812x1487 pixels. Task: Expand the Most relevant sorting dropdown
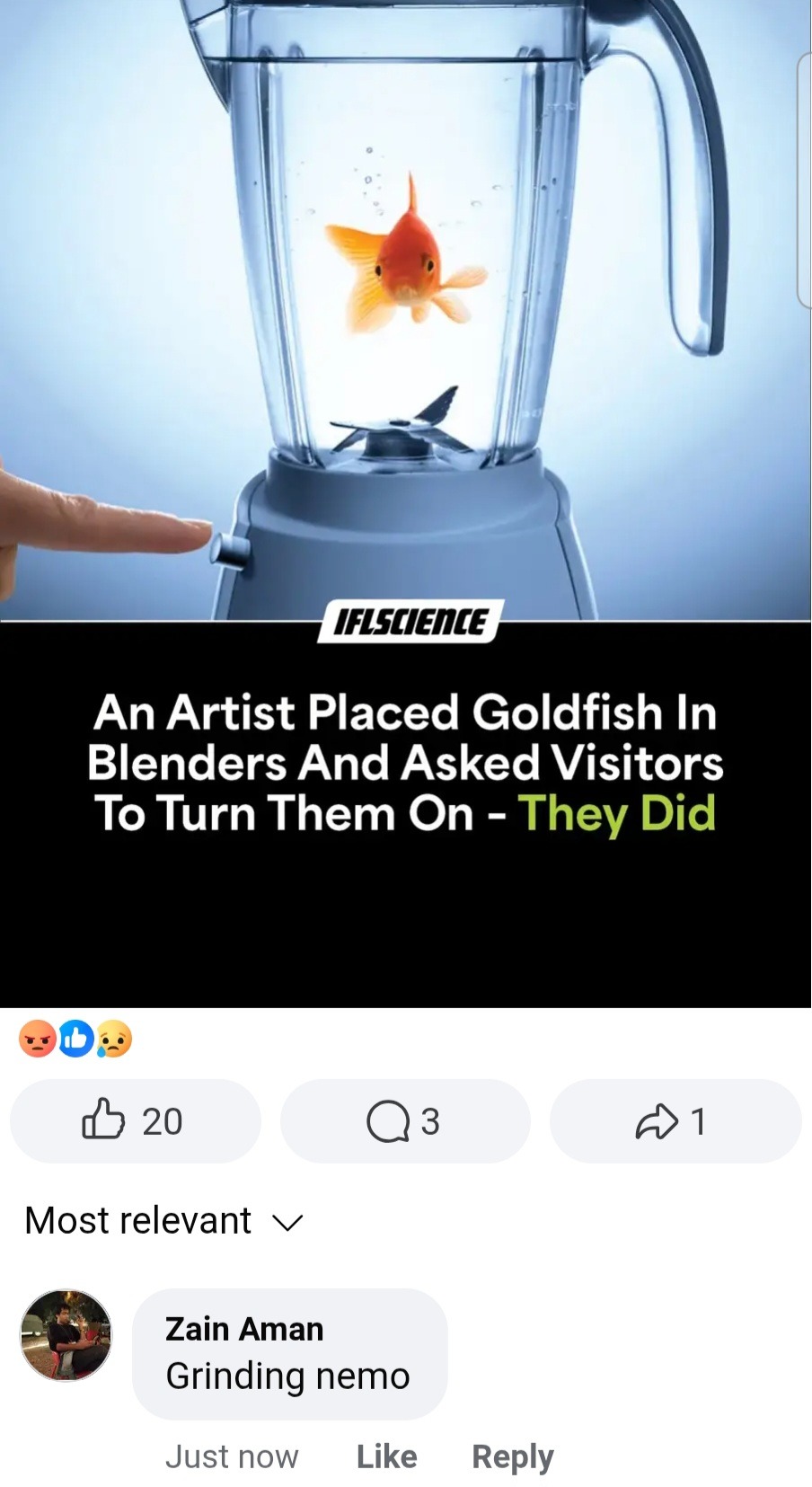tap(164, 1221)
